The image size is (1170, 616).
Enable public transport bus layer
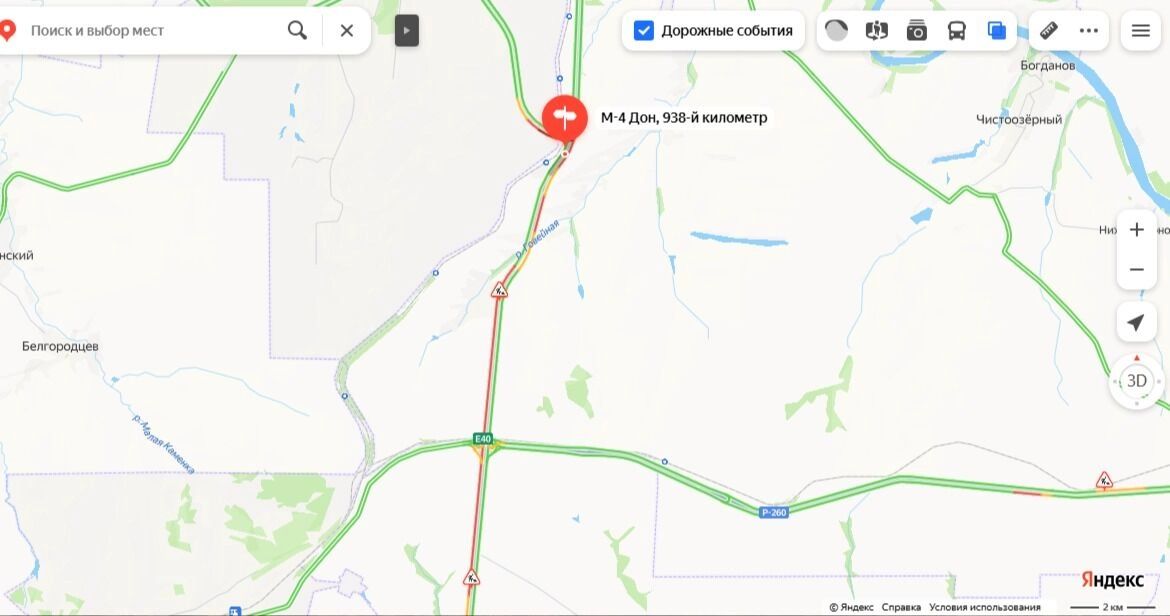(x=957, y=30)
